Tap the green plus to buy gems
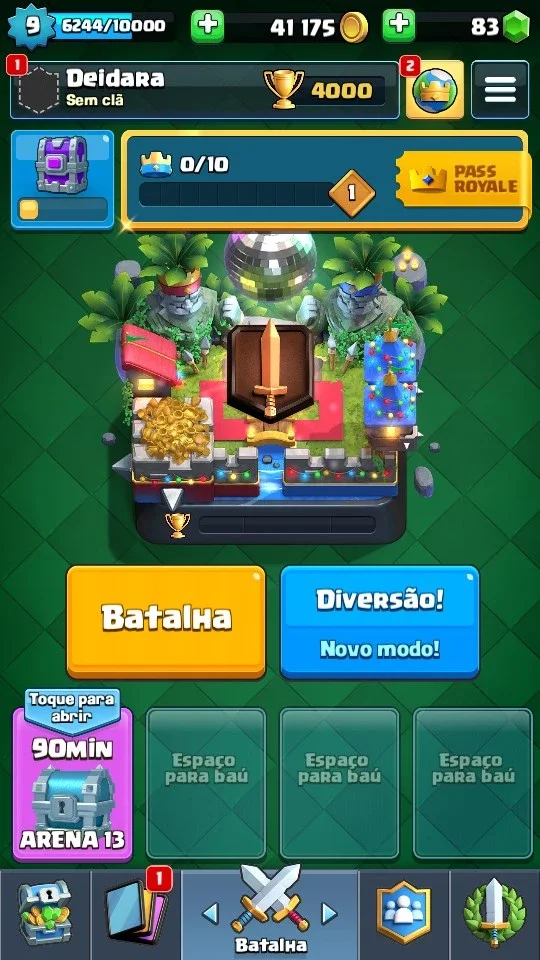540x960 pixels. (399, 26)
